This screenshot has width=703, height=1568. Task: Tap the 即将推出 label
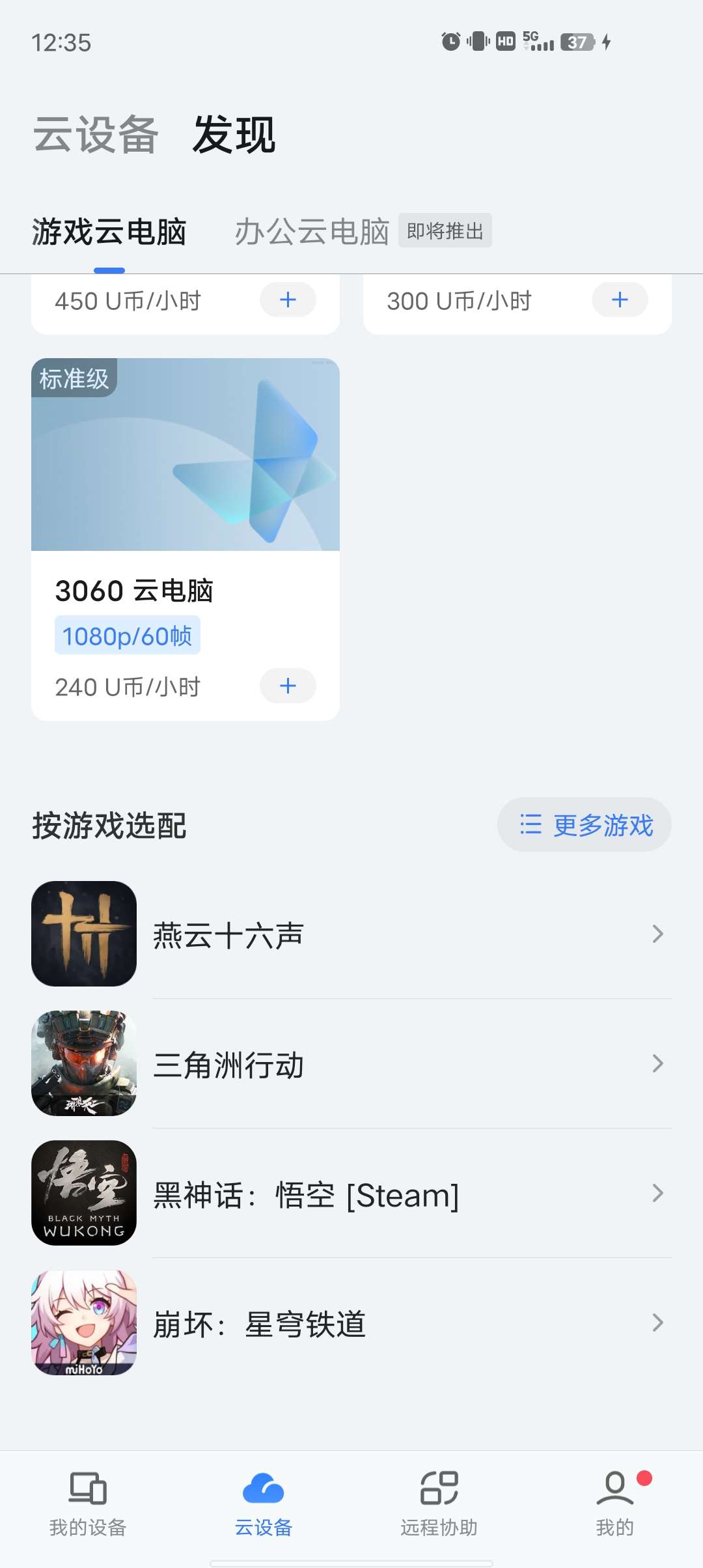tap(445, 231)
